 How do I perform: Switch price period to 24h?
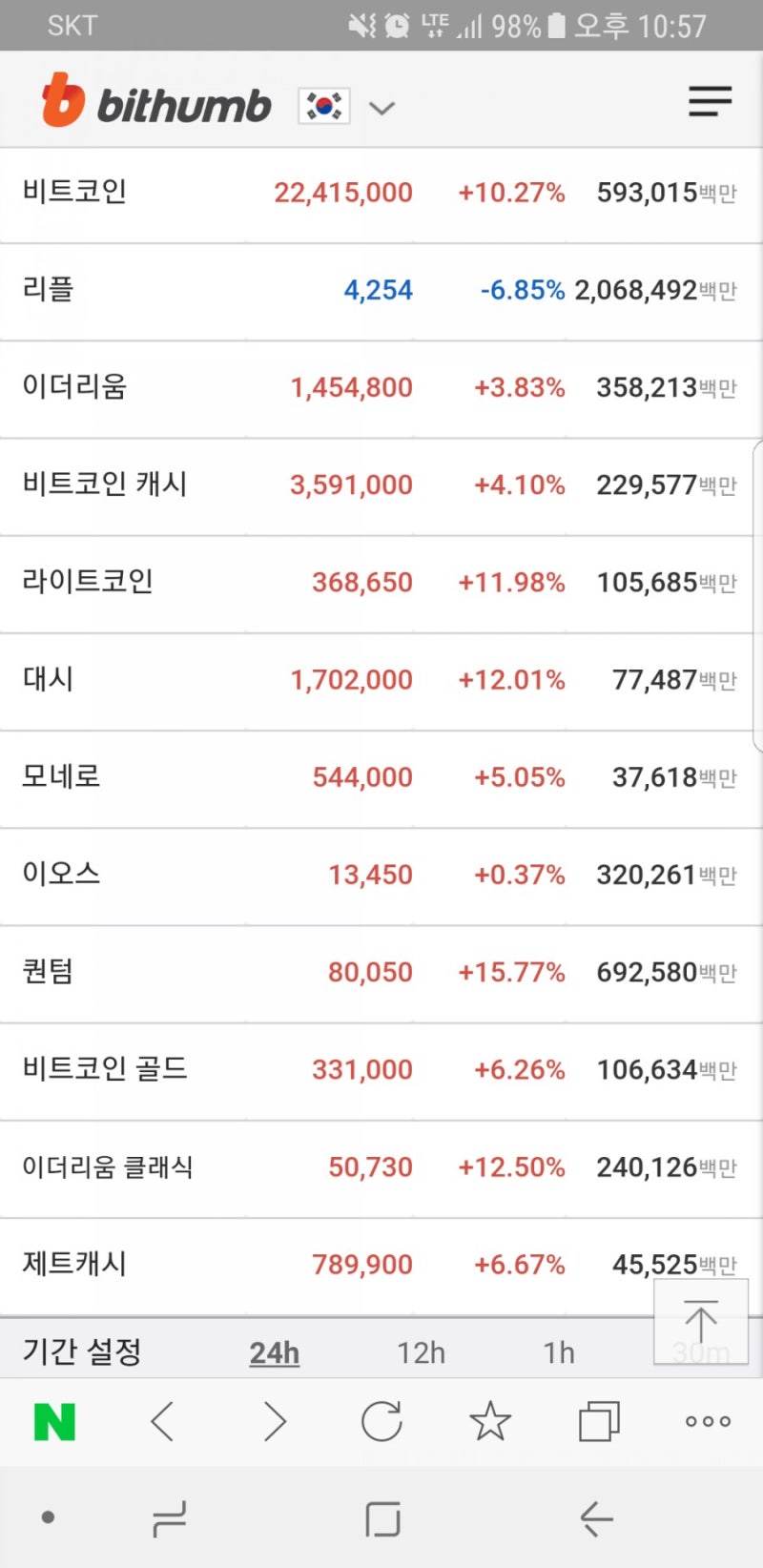point(274,1351)
